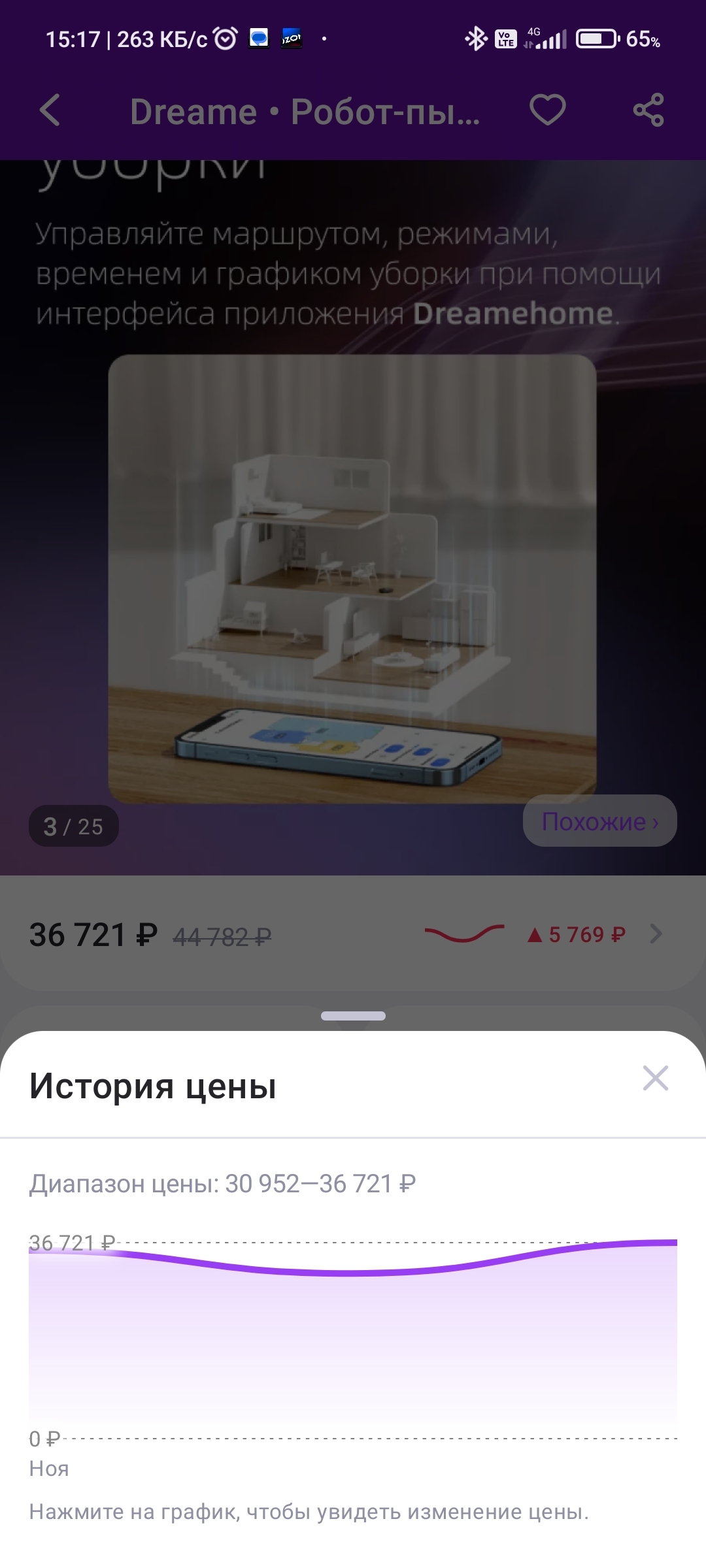Open similar products via Похожие

[x=599, y=821]
